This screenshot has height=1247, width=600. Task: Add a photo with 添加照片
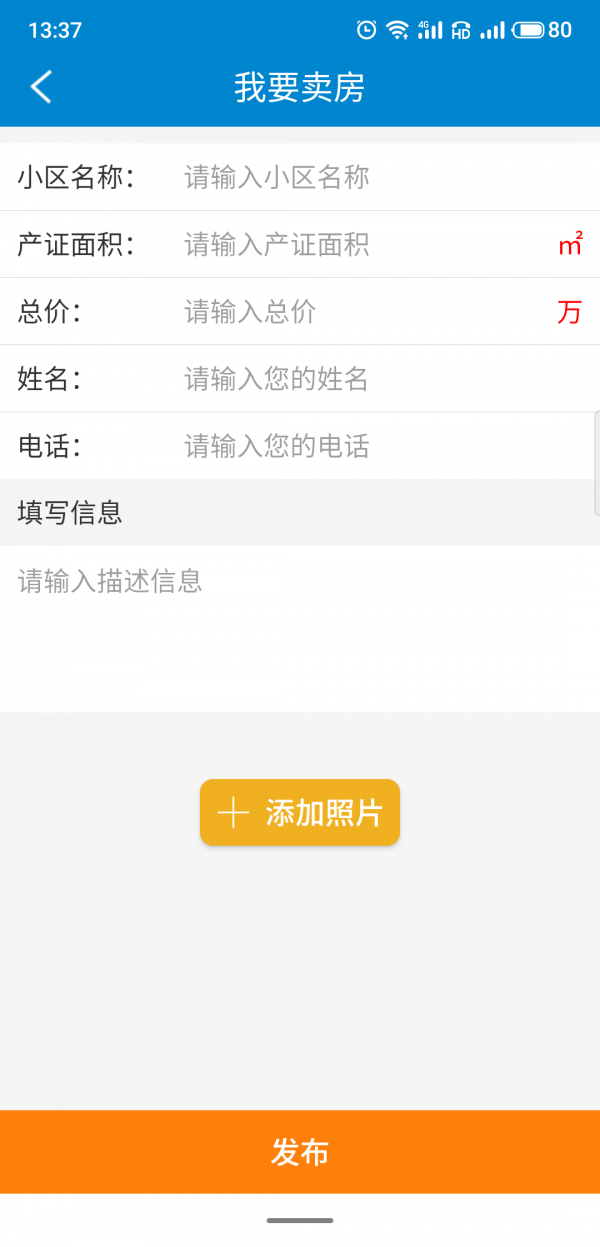coord(300,813)
